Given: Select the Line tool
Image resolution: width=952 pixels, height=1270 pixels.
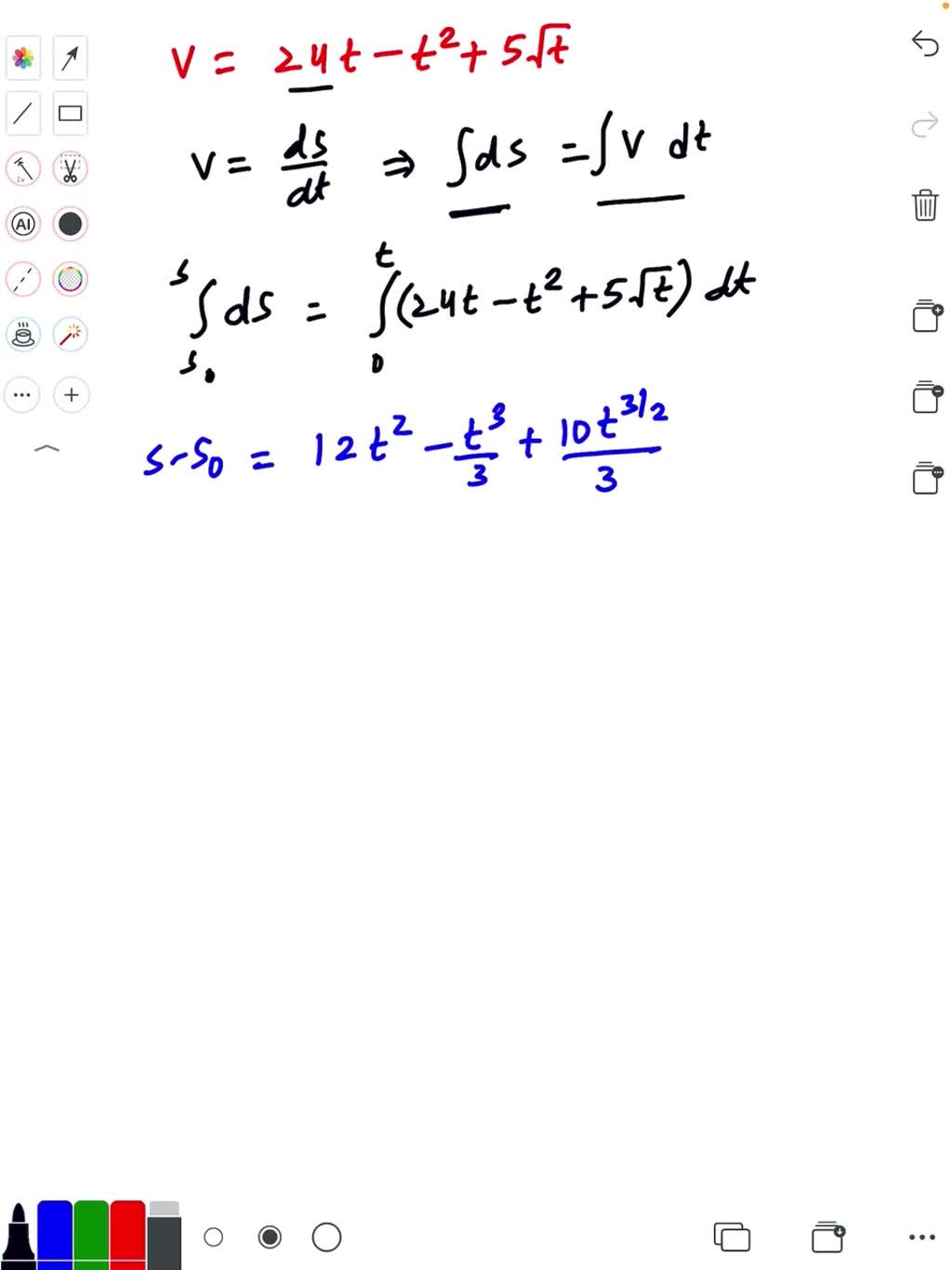Looking at the screenshot, I should 23,113.
